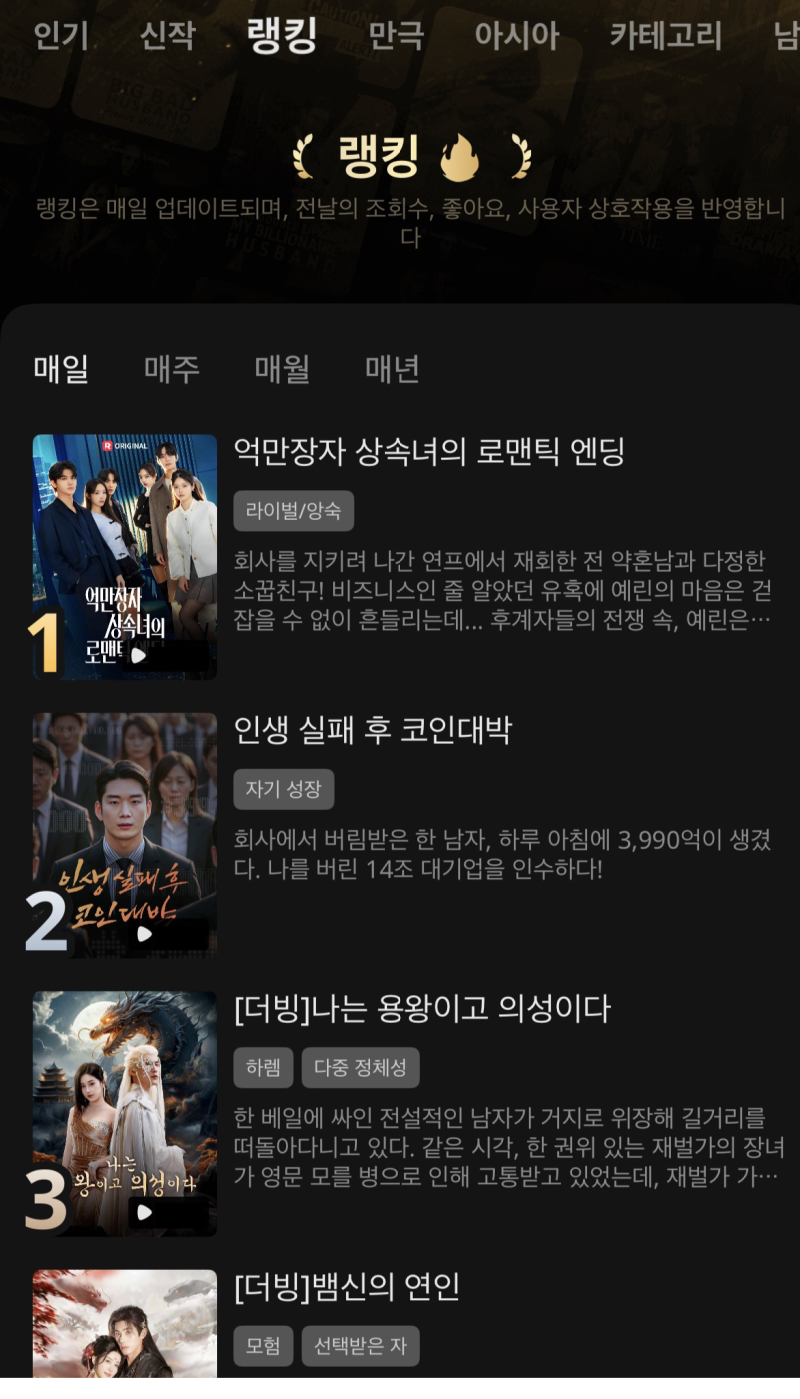This screenshot has height=1399, width=800.
Task: Tap the 모험 tag chip
Action: pyautogui.click(x=263, y=1346)
